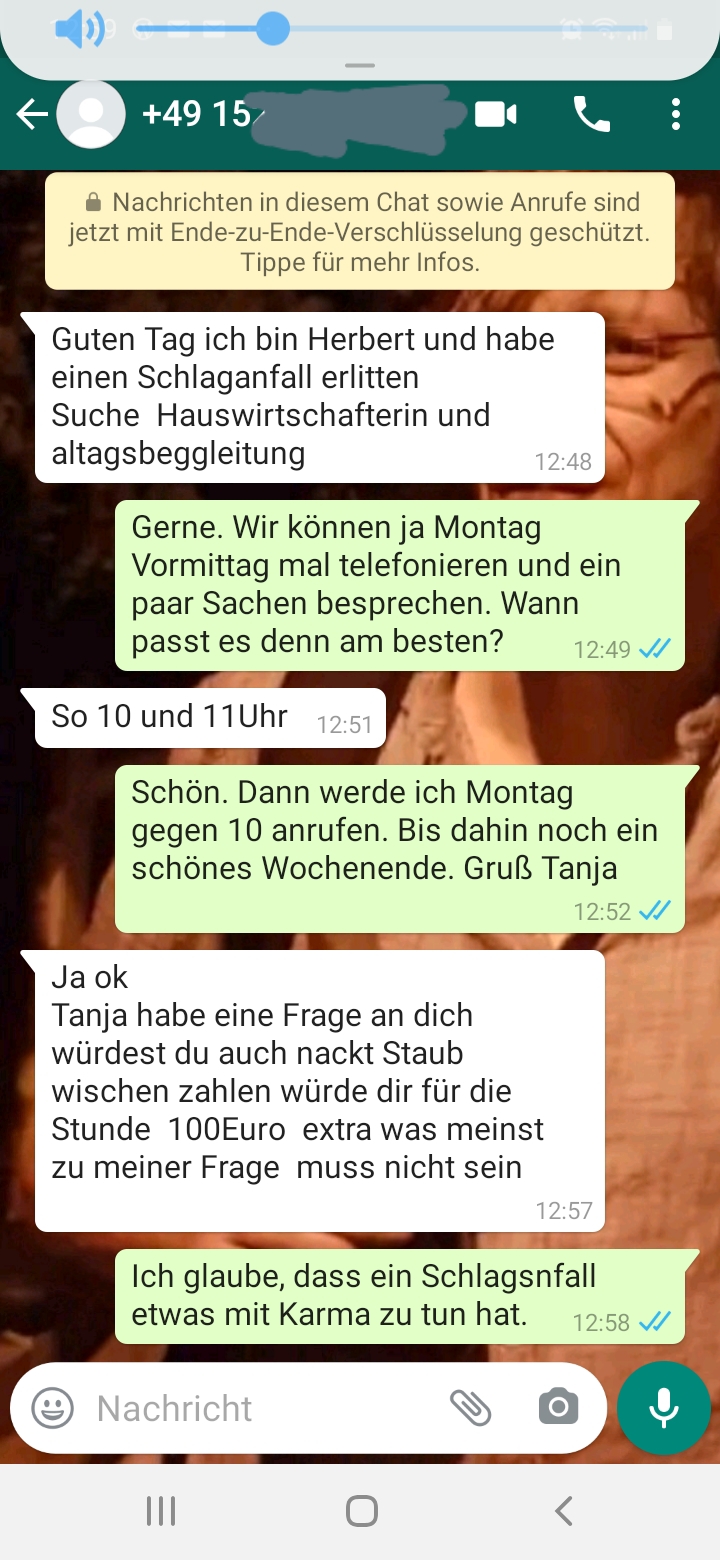Viewport: 720px width, 1560px height.
Task: Open the camera from the message bar
Action: click(558, 1408)
